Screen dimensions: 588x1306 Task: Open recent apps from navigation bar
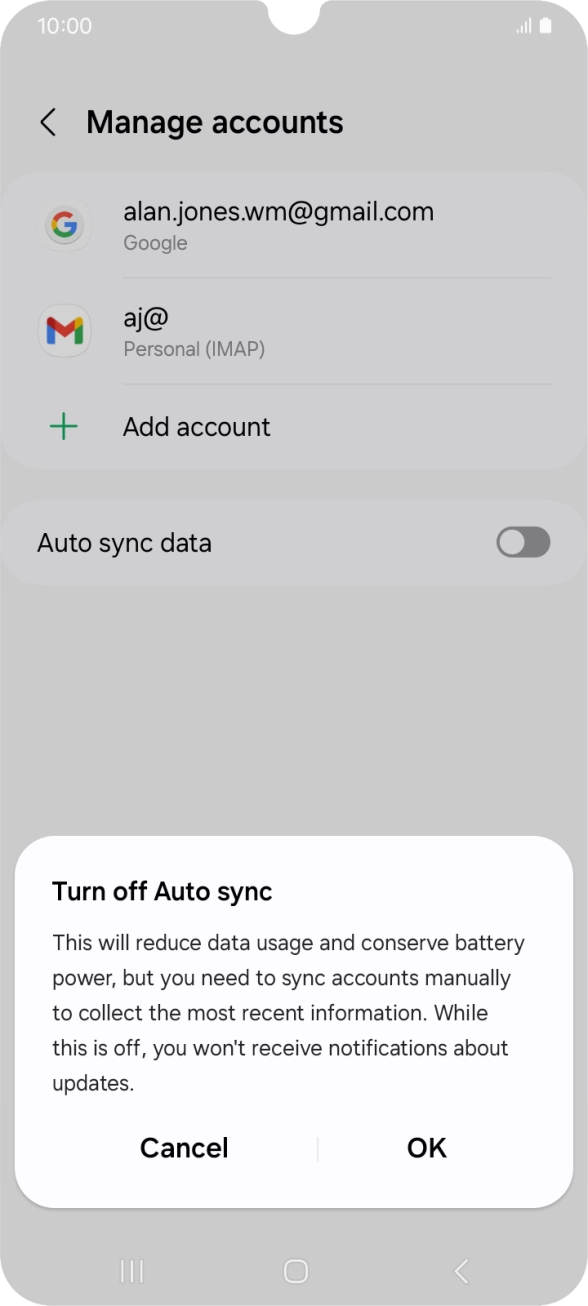click(x=131, y=1271)
